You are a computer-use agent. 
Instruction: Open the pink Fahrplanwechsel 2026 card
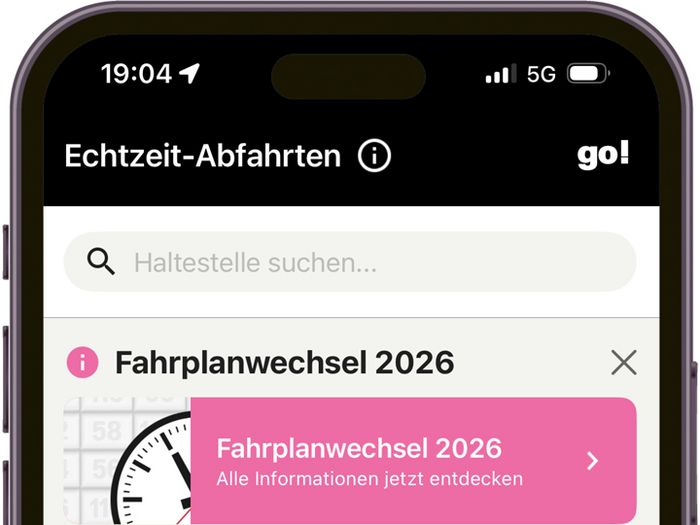(x=412, y=460)
